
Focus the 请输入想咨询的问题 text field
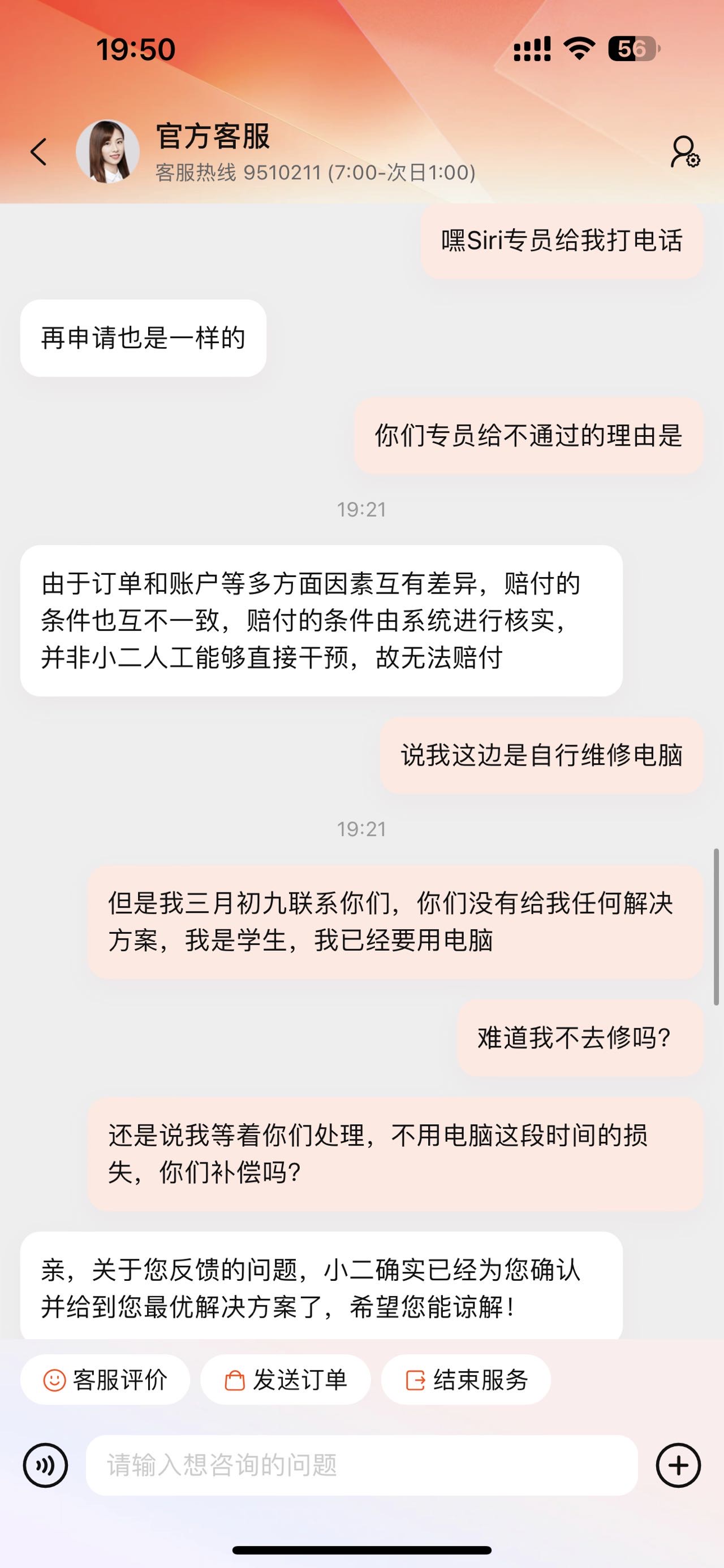(x=361, y=1466)
